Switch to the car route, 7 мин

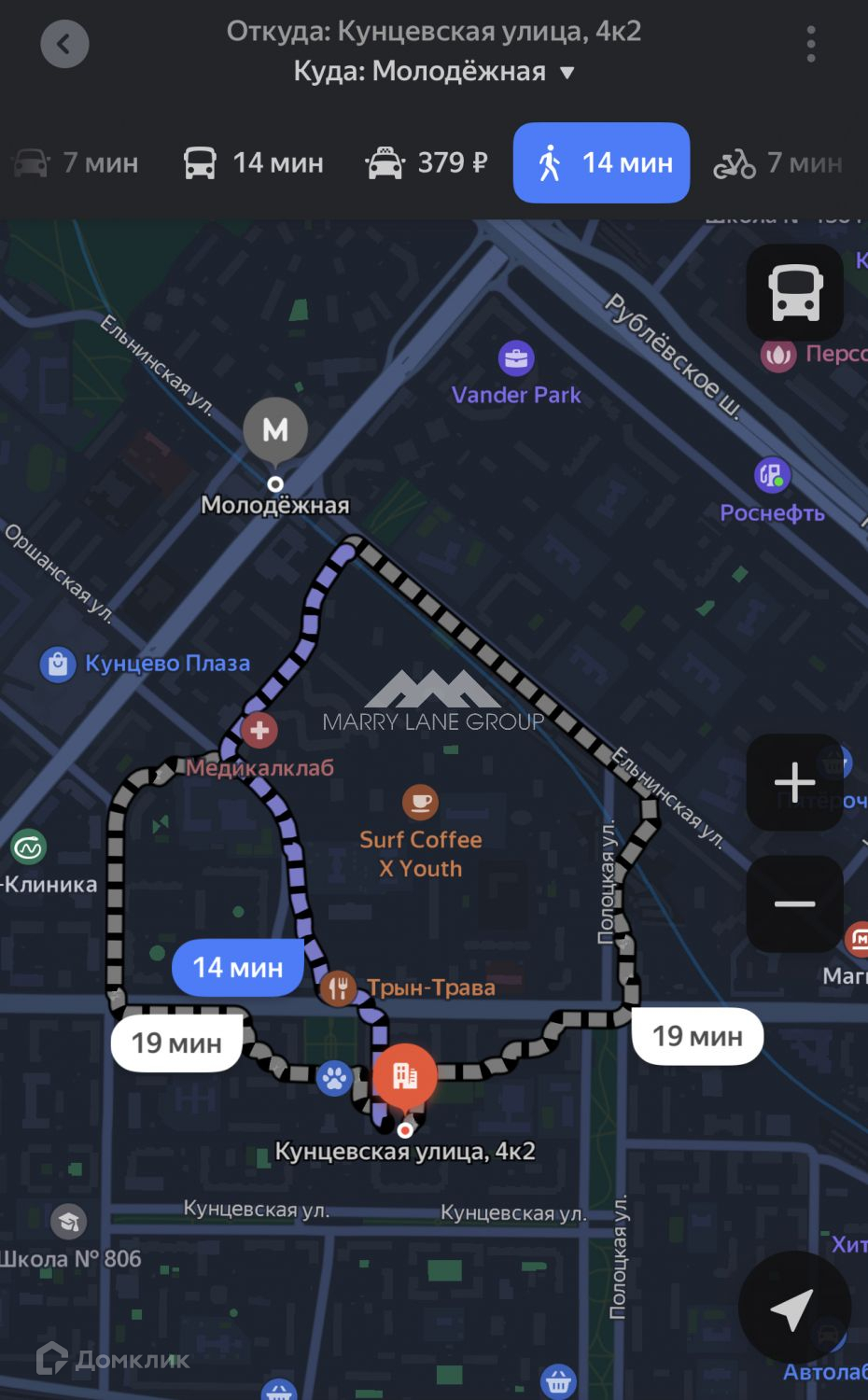(x=77, y=163)
